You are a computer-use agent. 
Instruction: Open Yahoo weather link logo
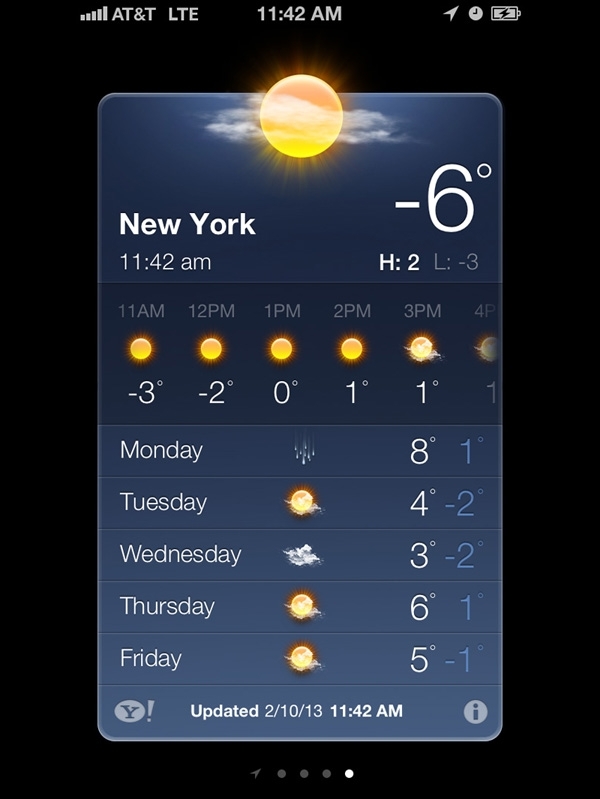click(x=134, y=711)
